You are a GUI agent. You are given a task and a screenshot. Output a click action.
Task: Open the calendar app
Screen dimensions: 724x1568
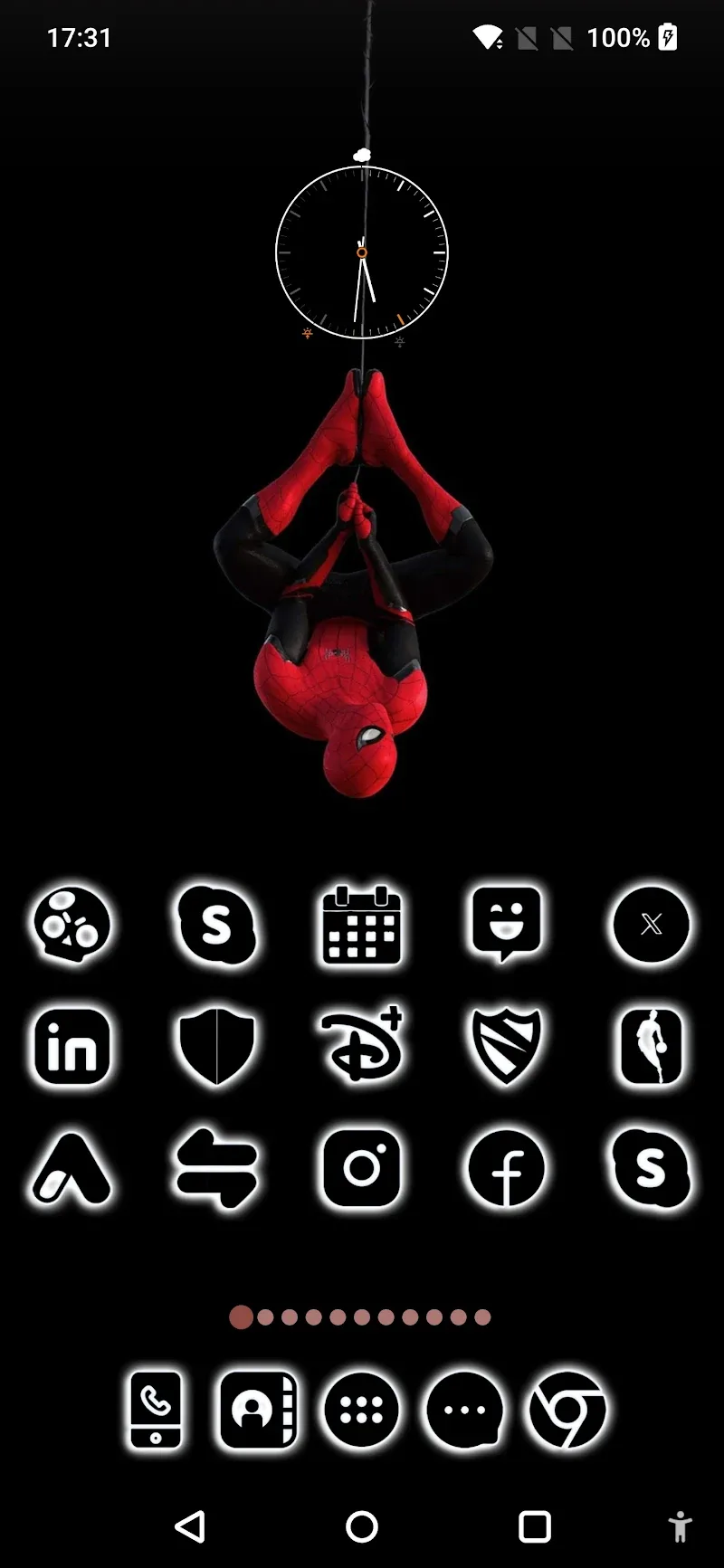(x=361, y=926)
